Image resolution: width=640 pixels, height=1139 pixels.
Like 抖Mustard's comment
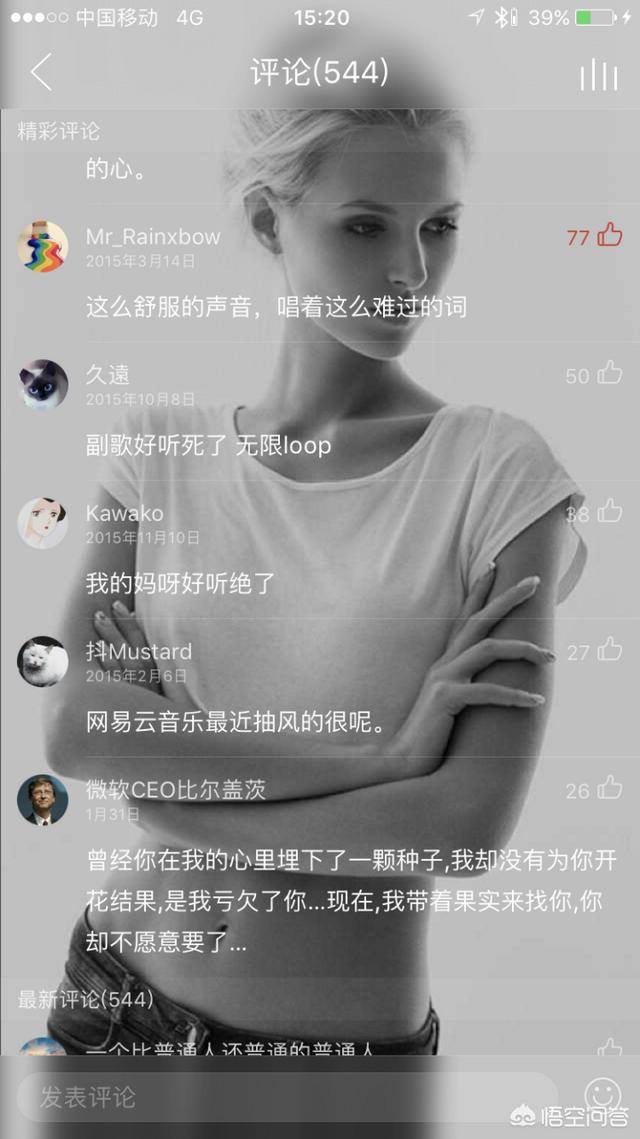click(609, 651)
